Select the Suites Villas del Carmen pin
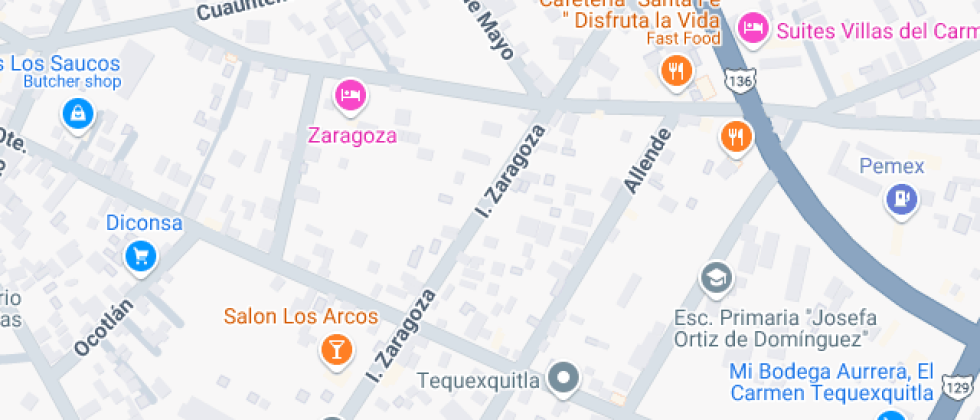 coord(754,26)
